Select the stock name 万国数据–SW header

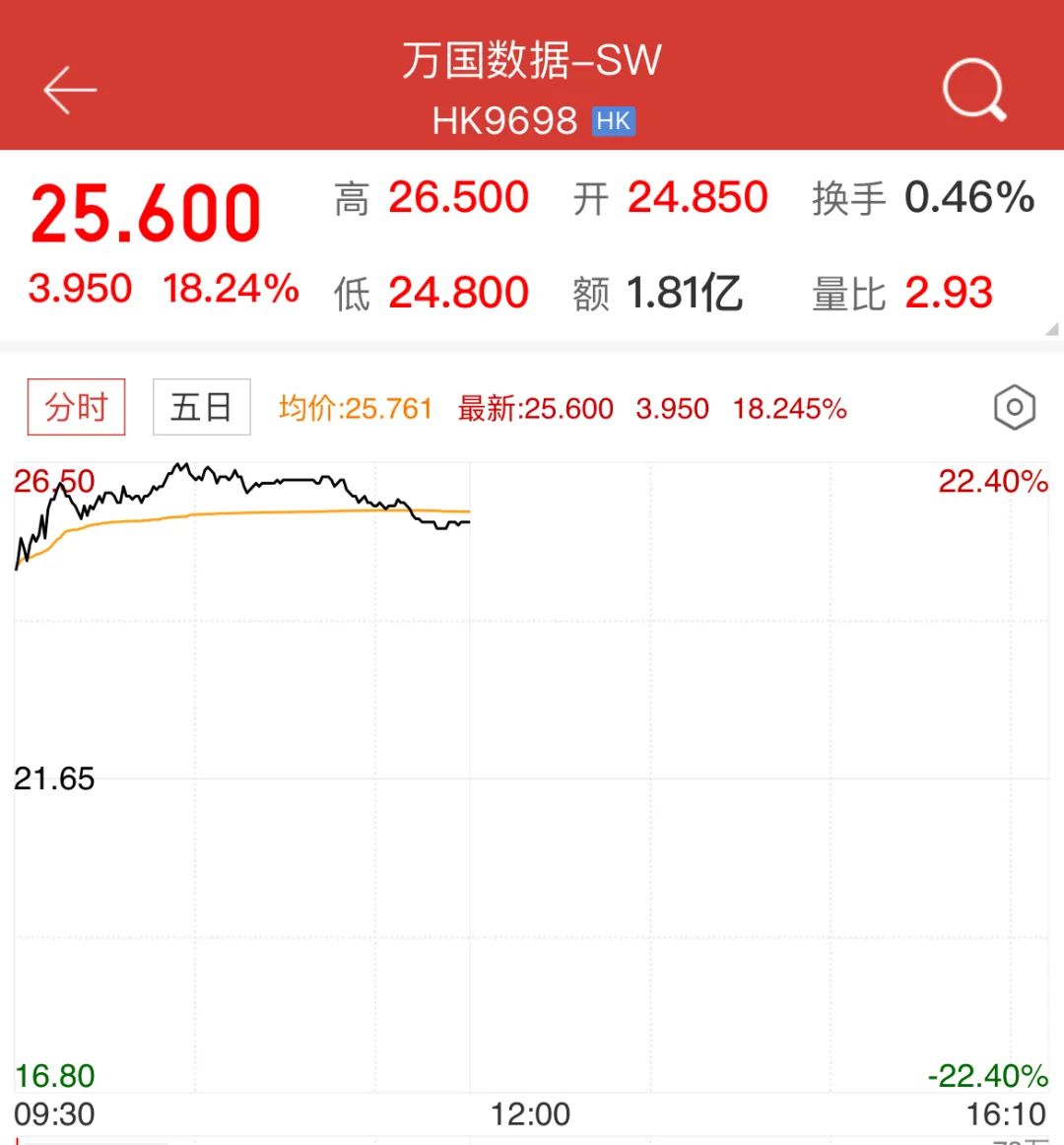tap(532, 61)
